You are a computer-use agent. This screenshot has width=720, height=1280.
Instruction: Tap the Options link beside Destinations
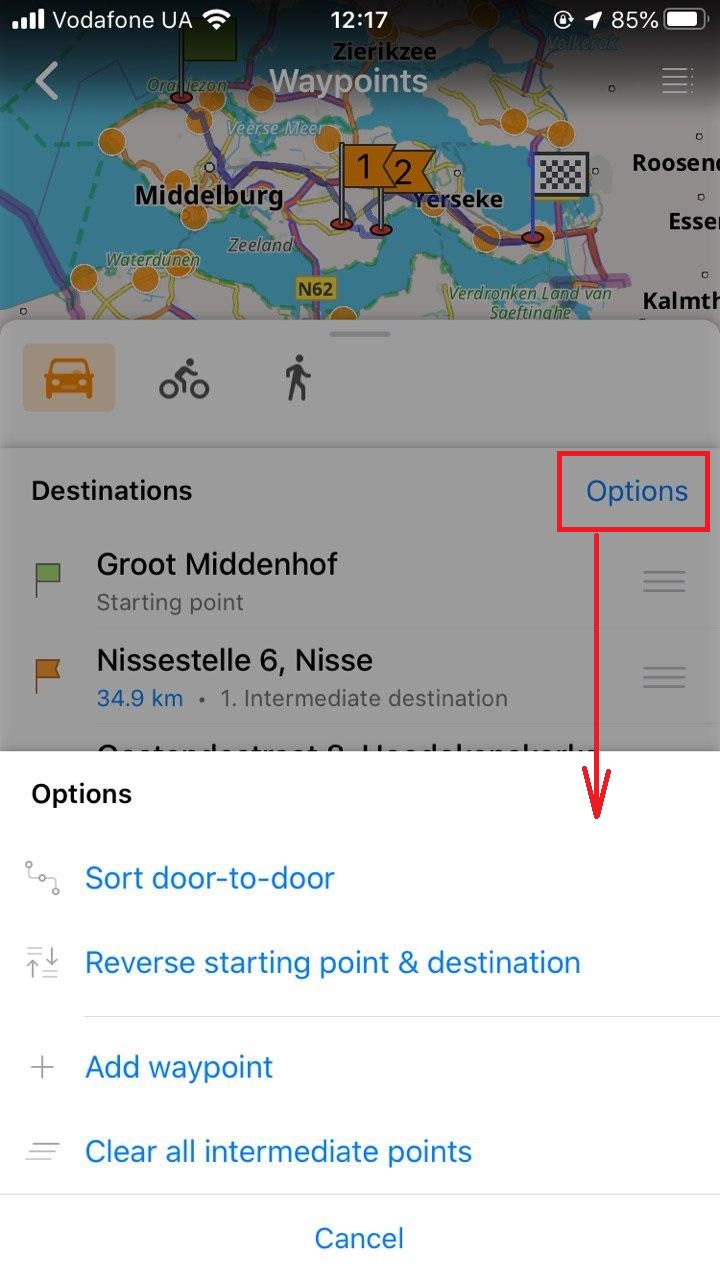[636, 491]
